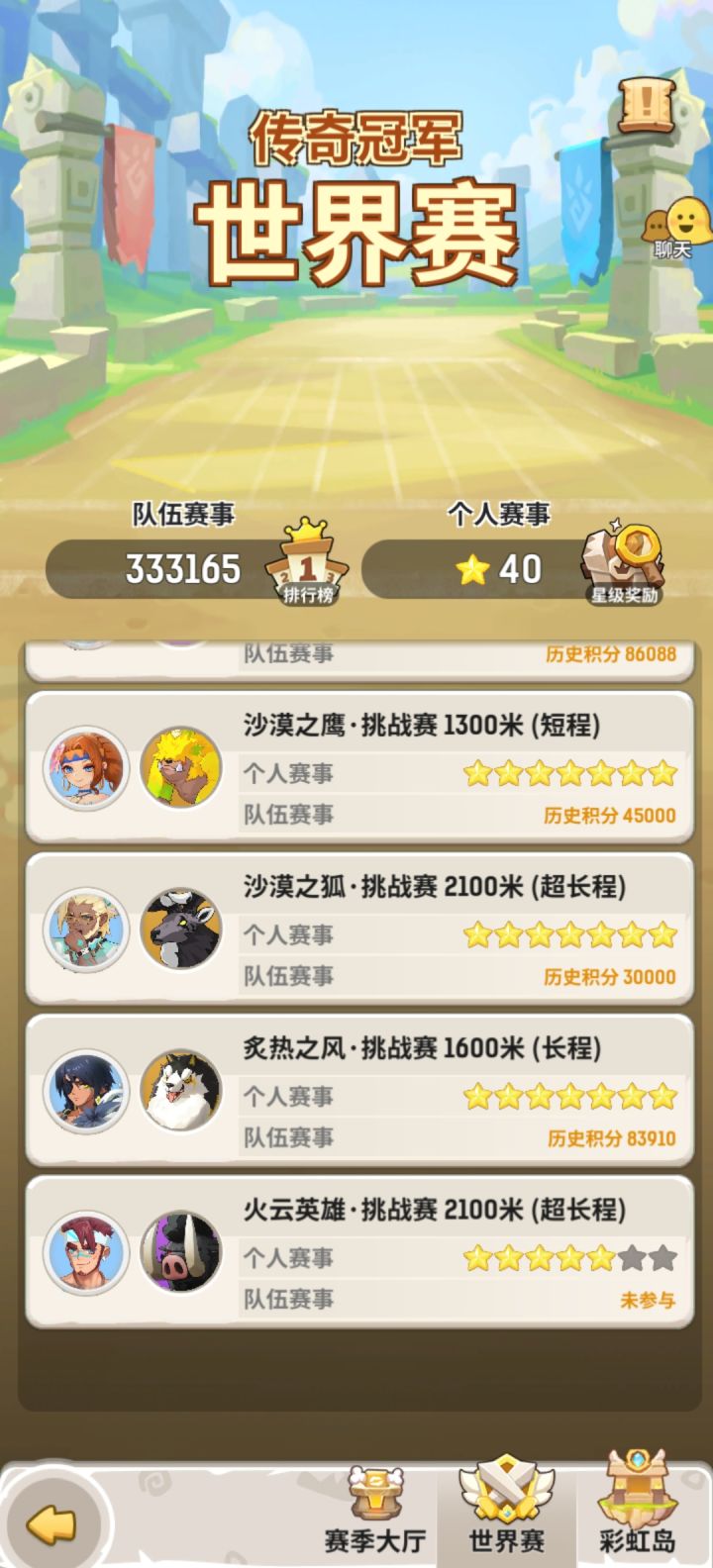This screenshot has width=713, height=1568.
Task: Tap the ram mount icon in 沙漠之狐 event
Action: 181,931
